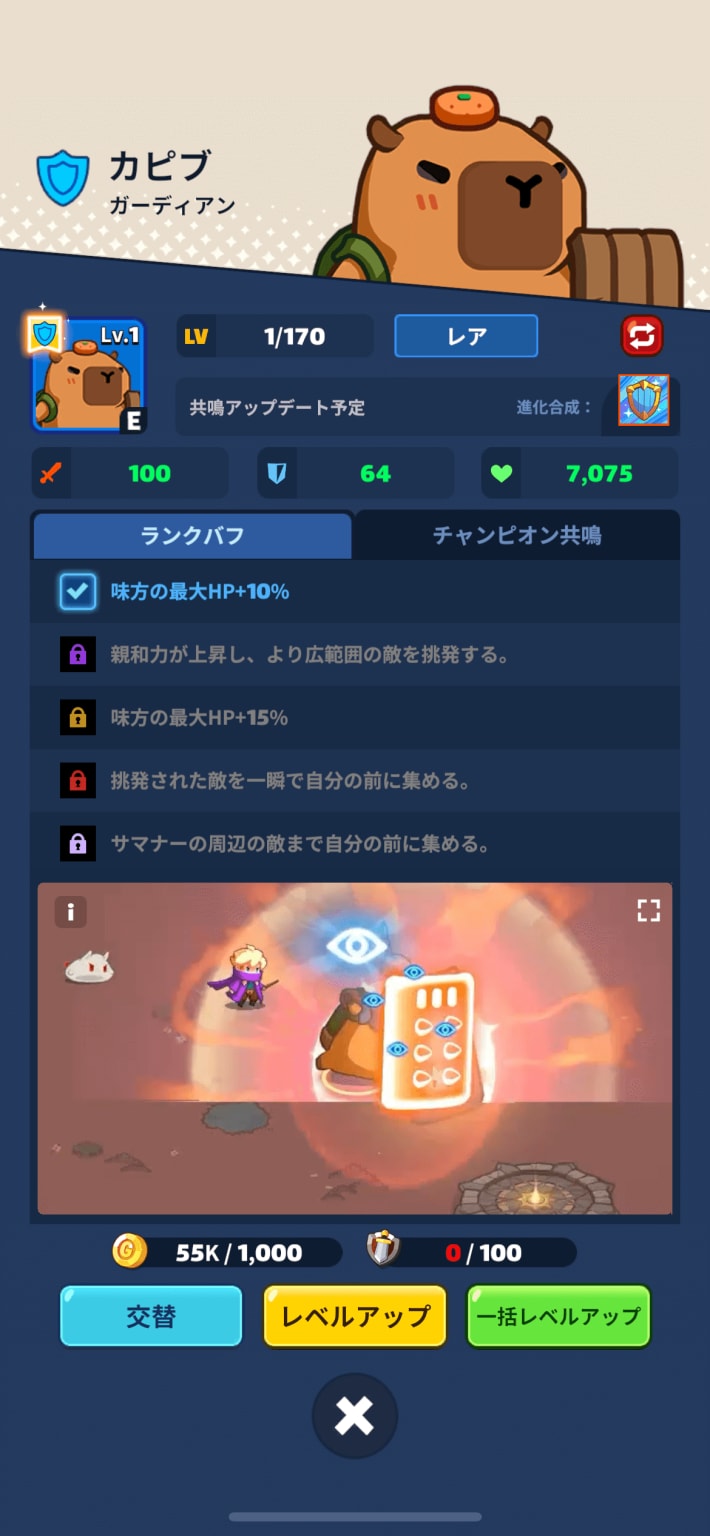
Task: Tap the checkbox for 味方の最大HP+10%
Action: pos(77,591)
